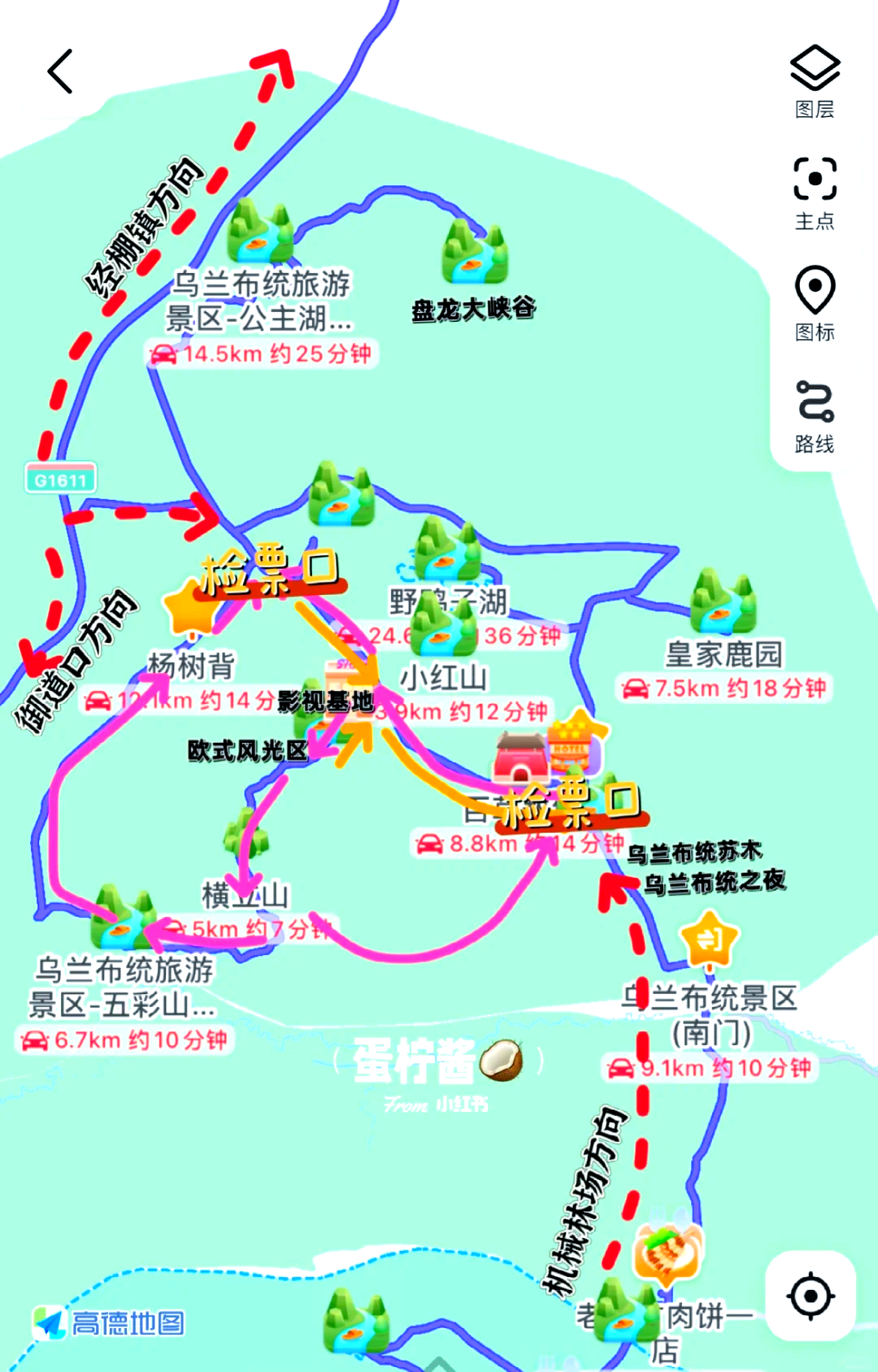Image resolution: width=878 pixels, height=1372 pixels.
Task: Click the G1611 highway label
Action: [x=61, y=478]
